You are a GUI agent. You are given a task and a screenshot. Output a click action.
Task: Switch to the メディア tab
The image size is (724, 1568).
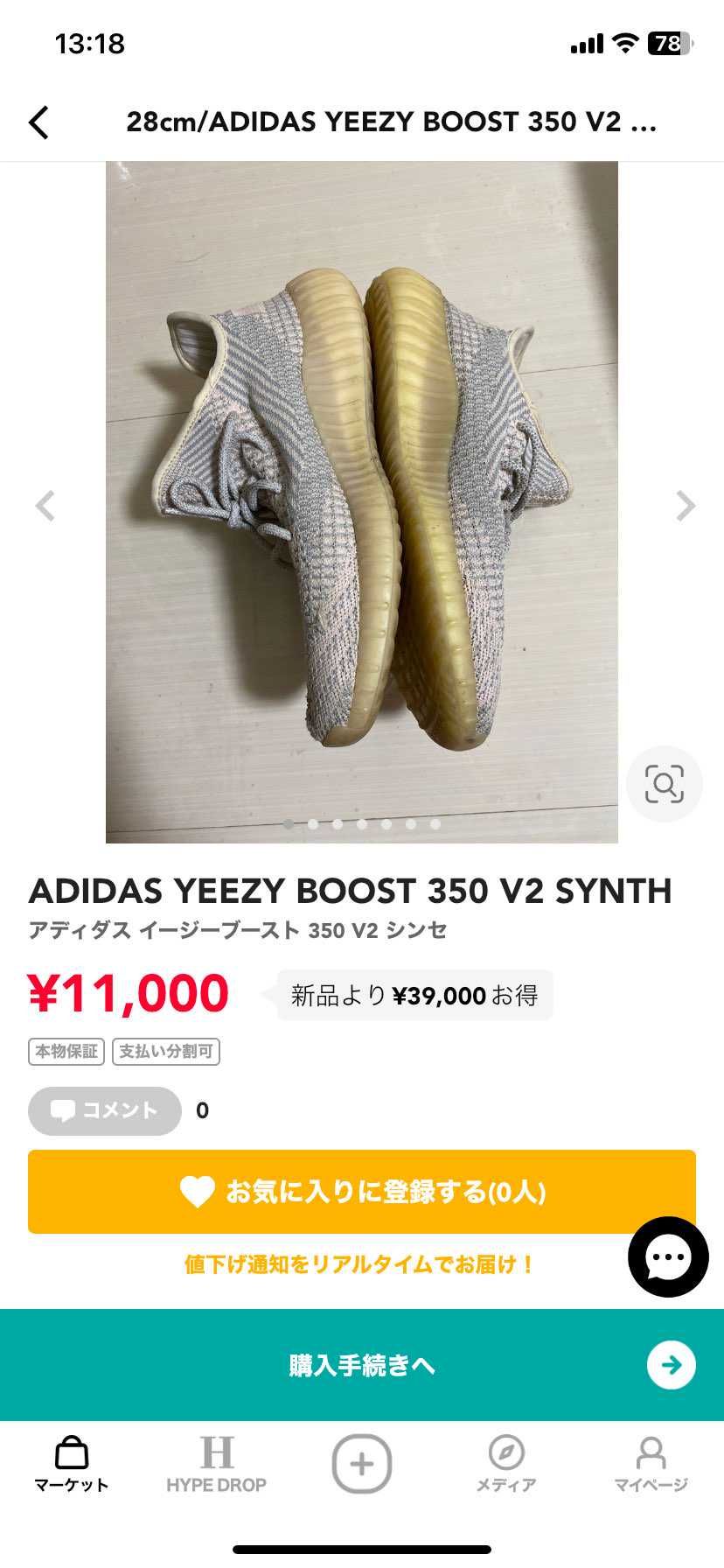coord(506,1464)
